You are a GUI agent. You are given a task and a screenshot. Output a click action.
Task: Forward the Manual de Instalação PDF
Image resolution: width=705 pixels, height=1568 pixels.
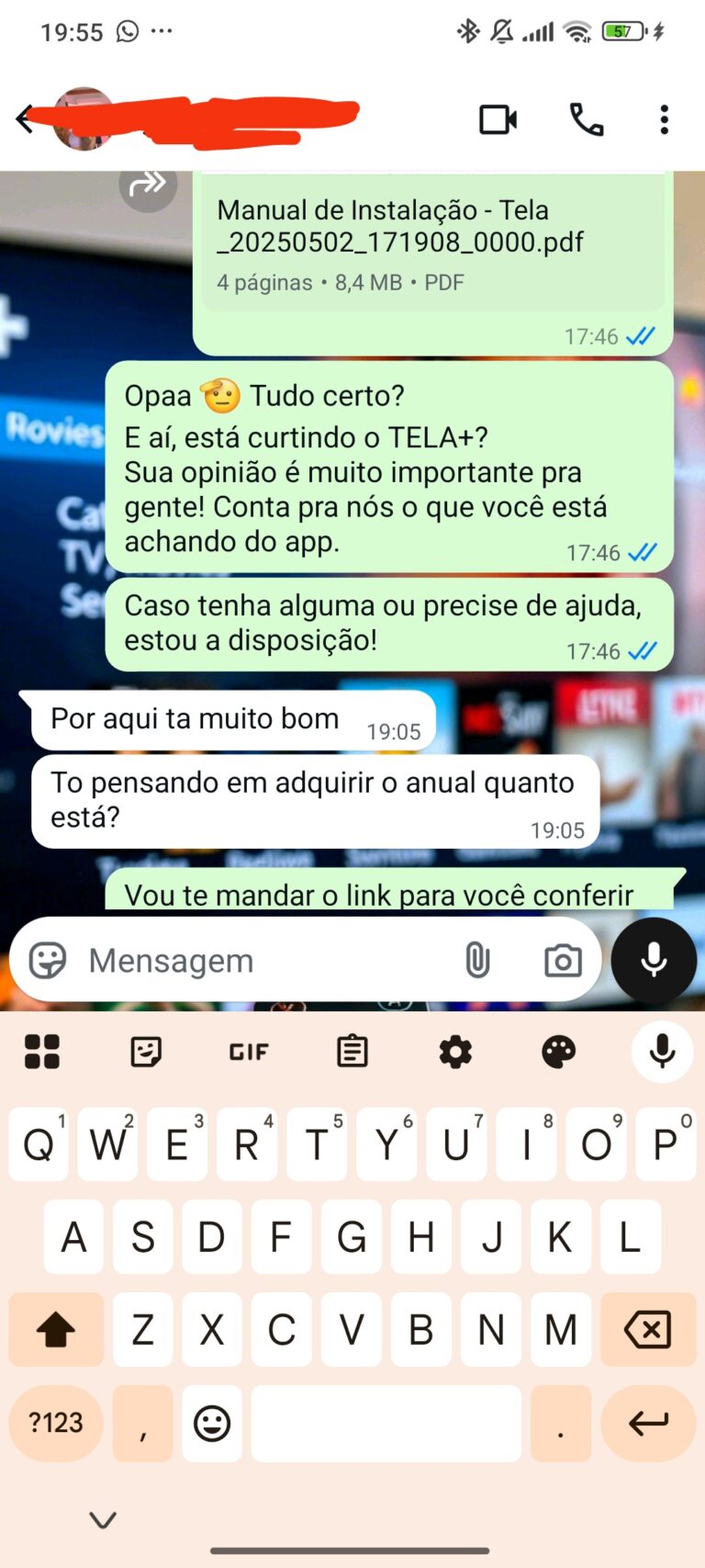coord(148,186)
